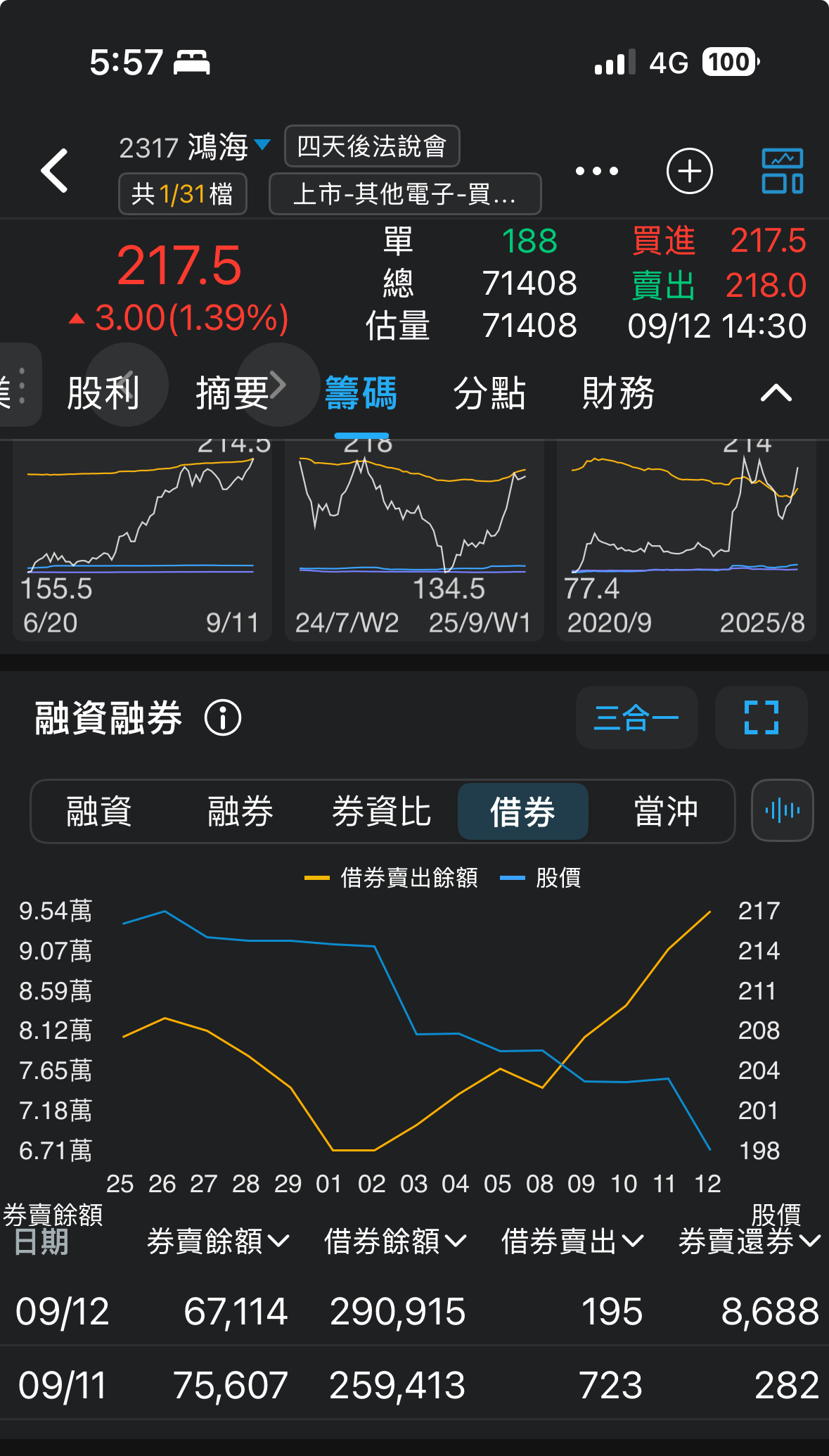This screenshot has height=1456, width=829.
Task: Switch to the 分點 tab
Action: pyautogui.click(x=489, y=392)
